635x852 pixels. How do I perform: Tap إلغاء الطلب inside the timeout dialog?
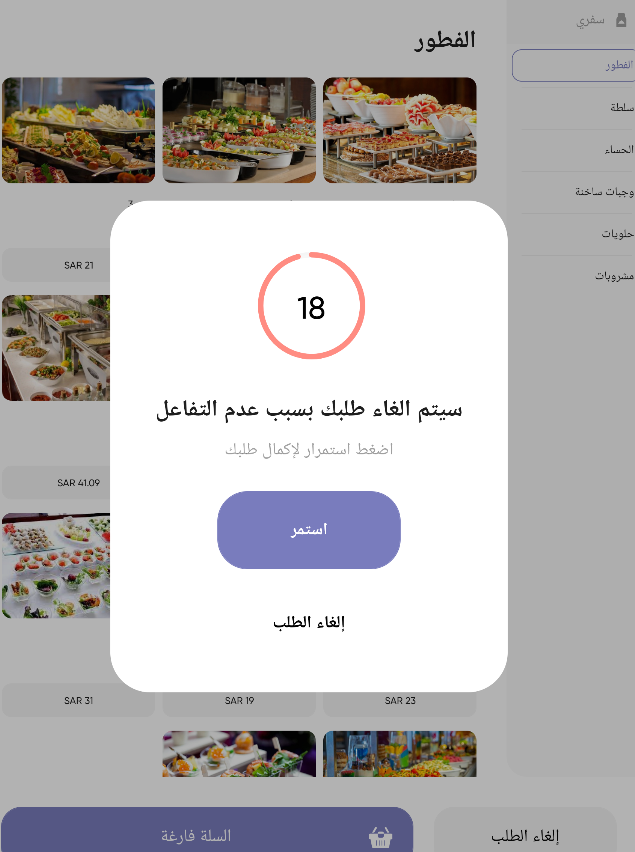coord(309,622)
